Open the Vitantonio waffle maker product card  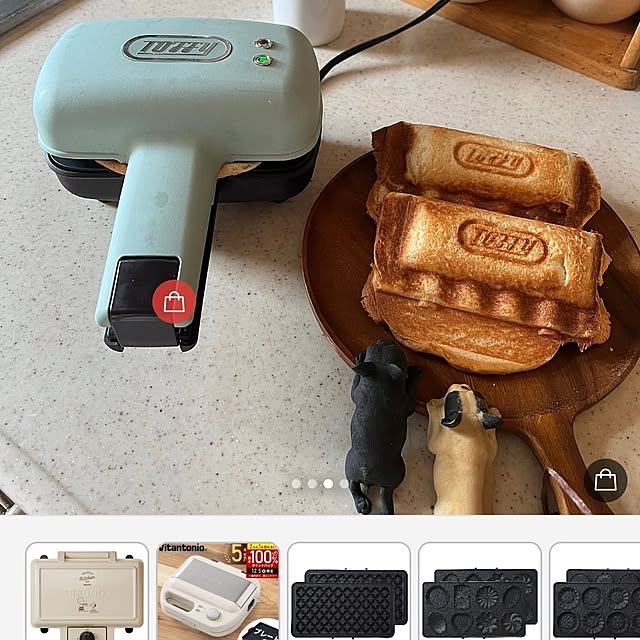tap(218, 592)
